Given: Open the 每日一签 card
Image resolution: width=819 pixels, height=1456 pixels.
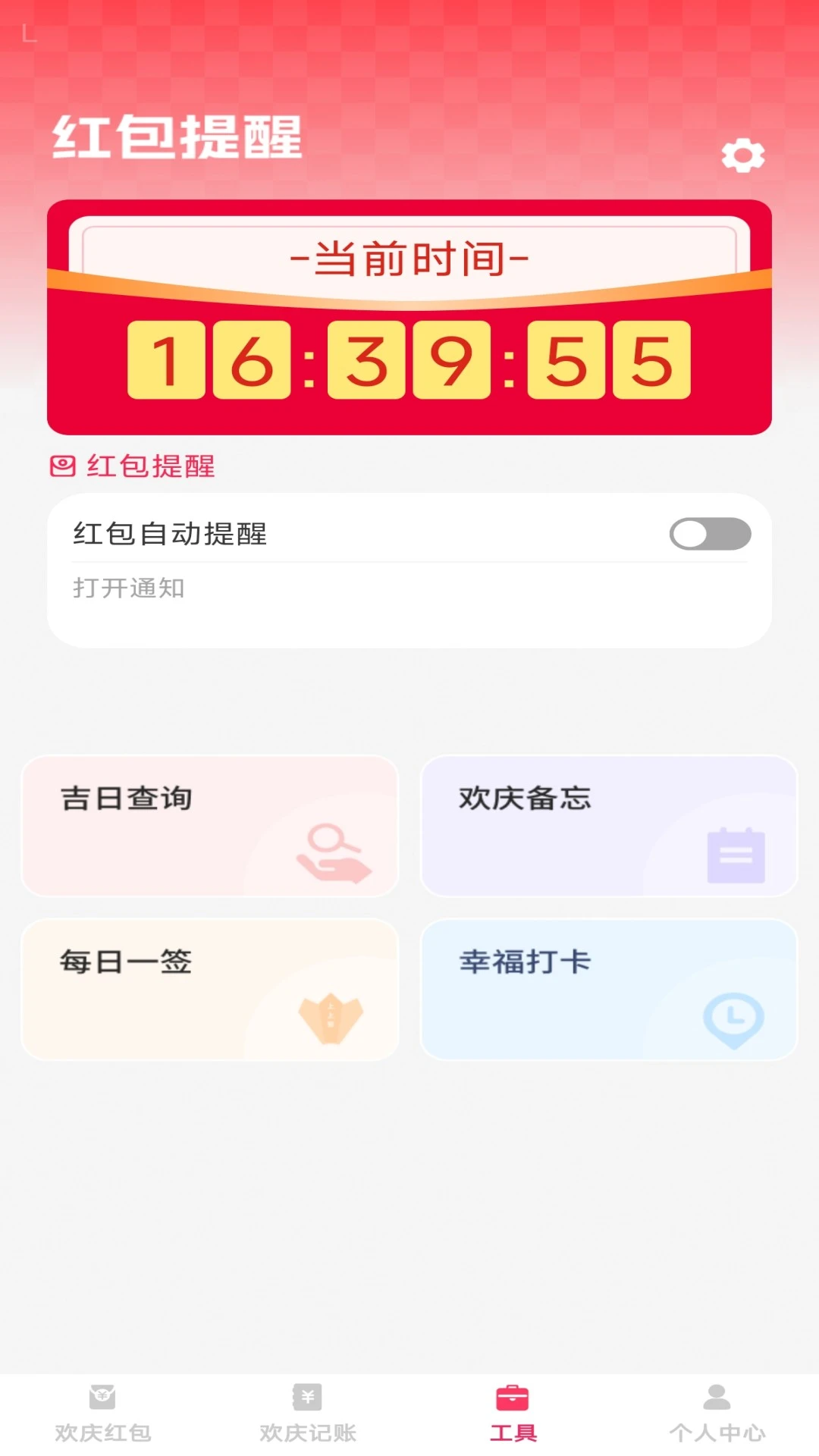Looking at the screenshot, I should tap(210, 989).
